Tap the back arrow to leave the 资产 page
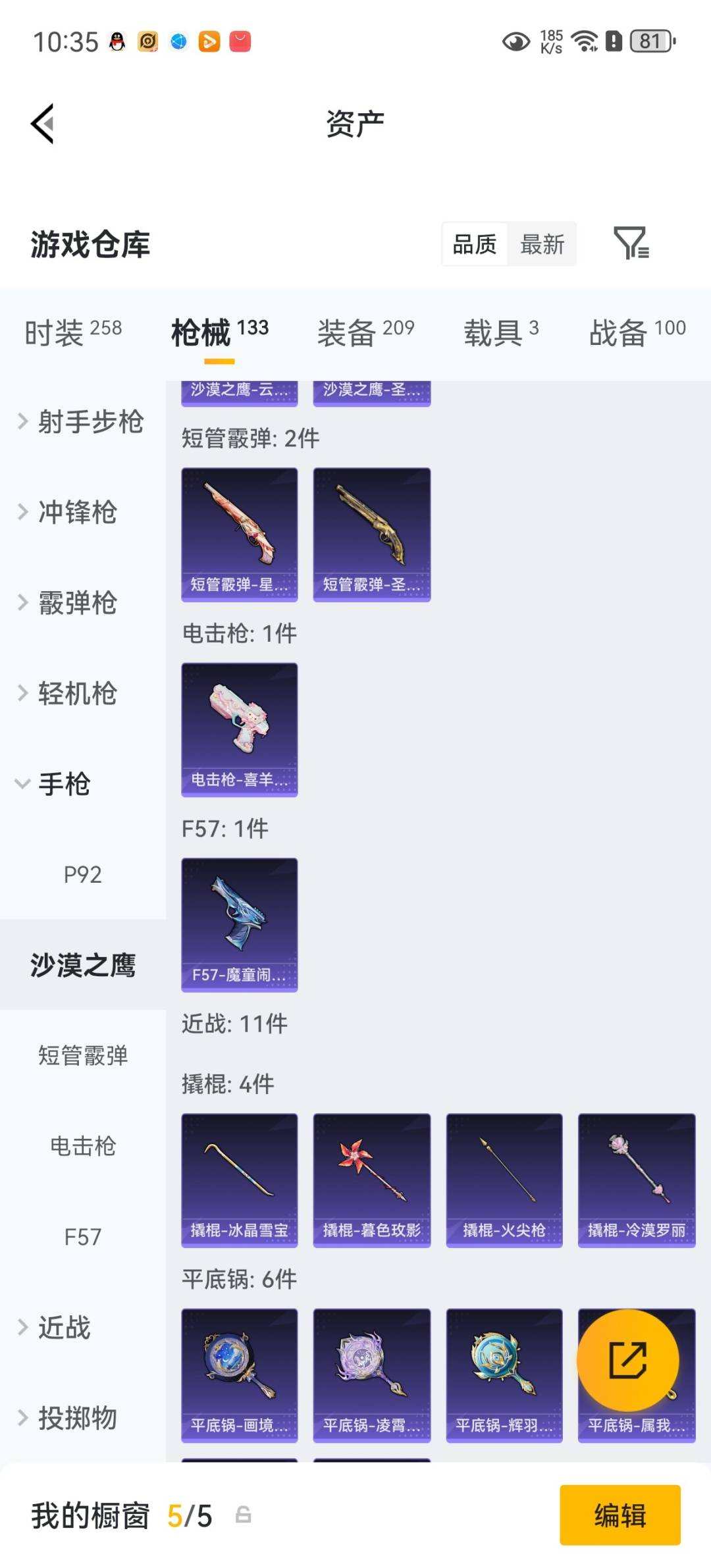 tap(41, 124)
